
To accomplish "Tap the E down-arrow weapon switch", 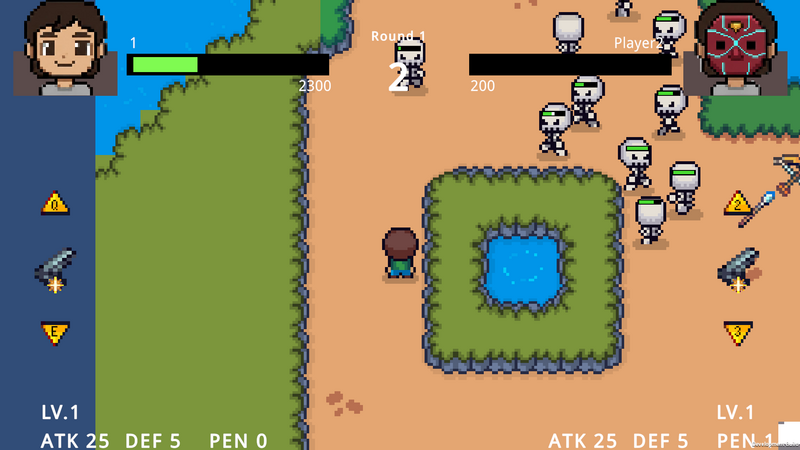I will tap(54, 331).
